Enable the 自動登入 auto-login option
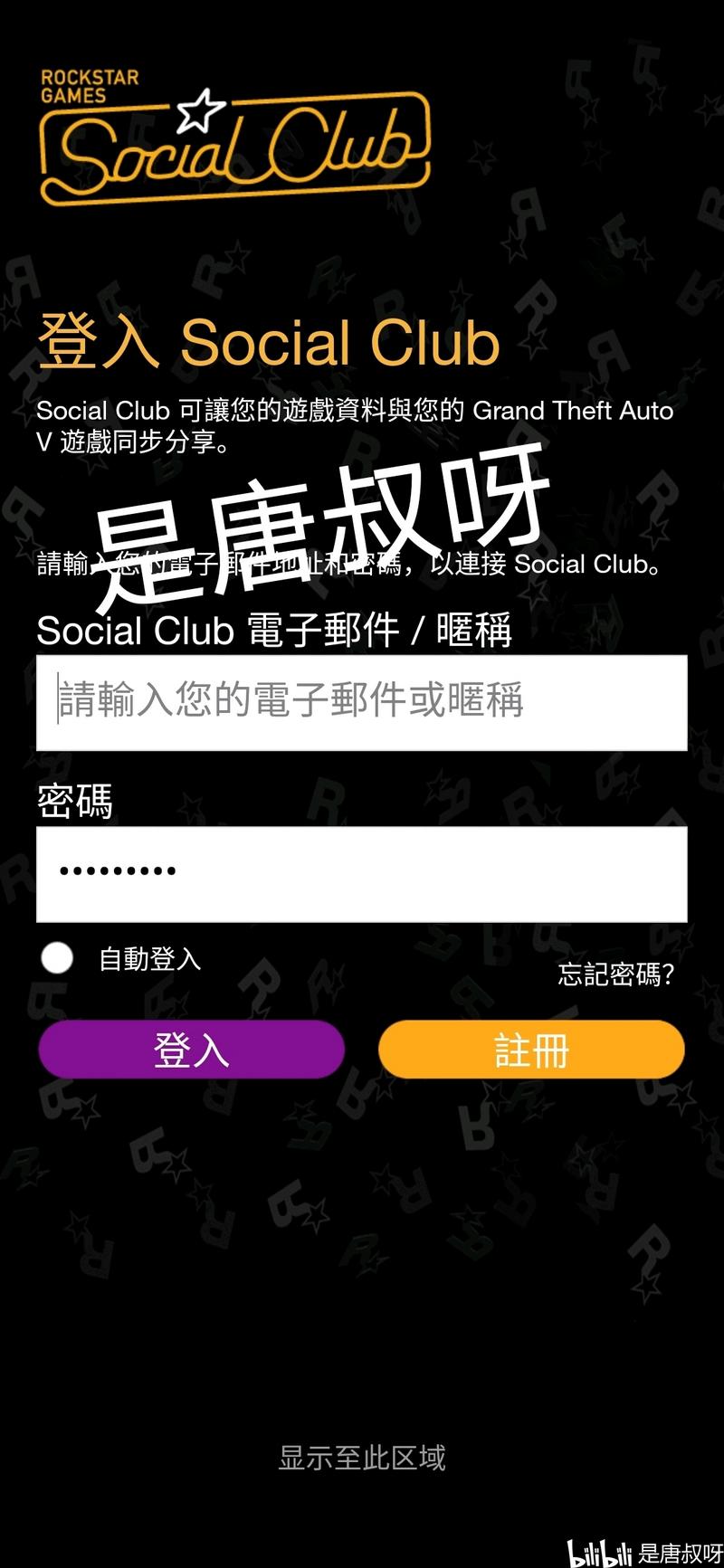 click(58, 958)
